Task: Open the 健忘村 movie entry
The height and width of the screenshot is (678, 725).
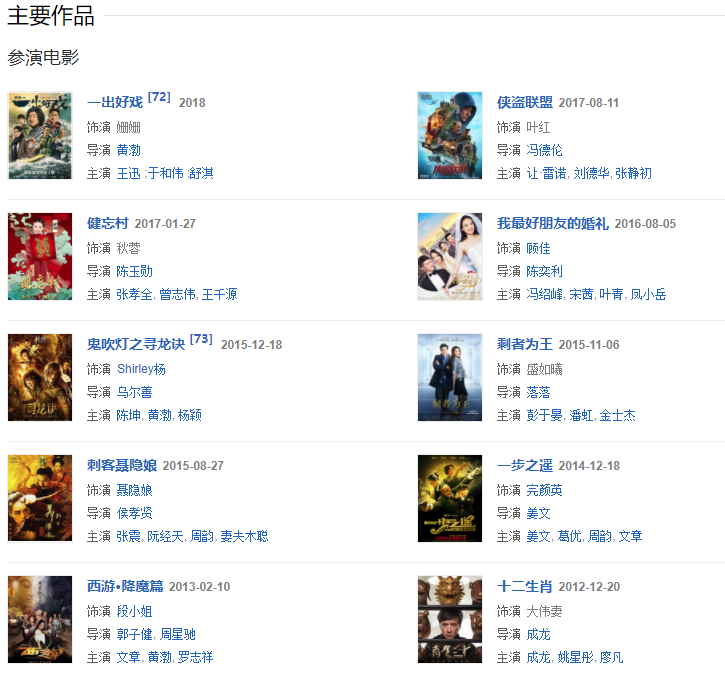Action: (108, 223)
